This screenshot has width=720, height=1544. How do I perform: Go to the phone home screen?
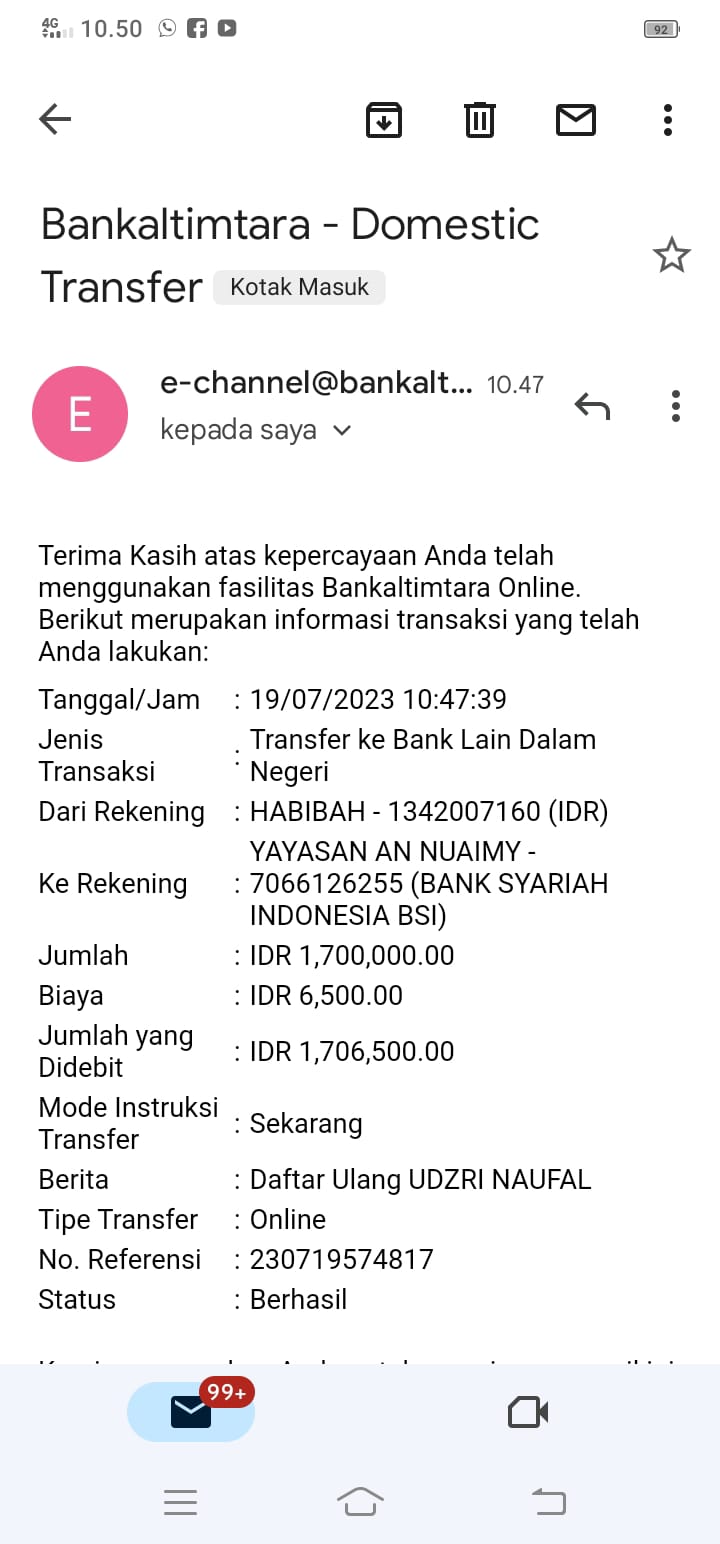360,1502
